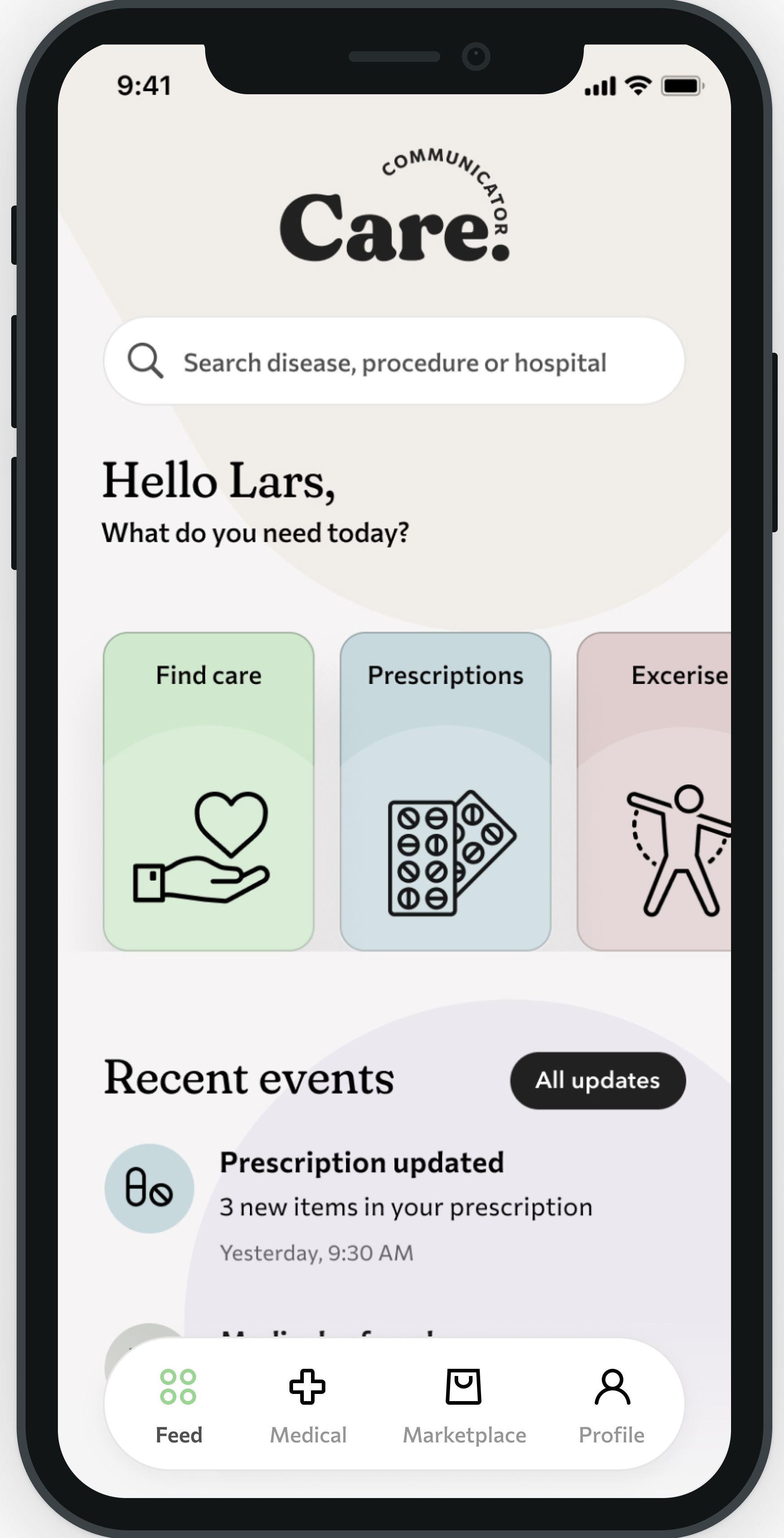
Task: Open the Find care card
Action: (208, 791)
